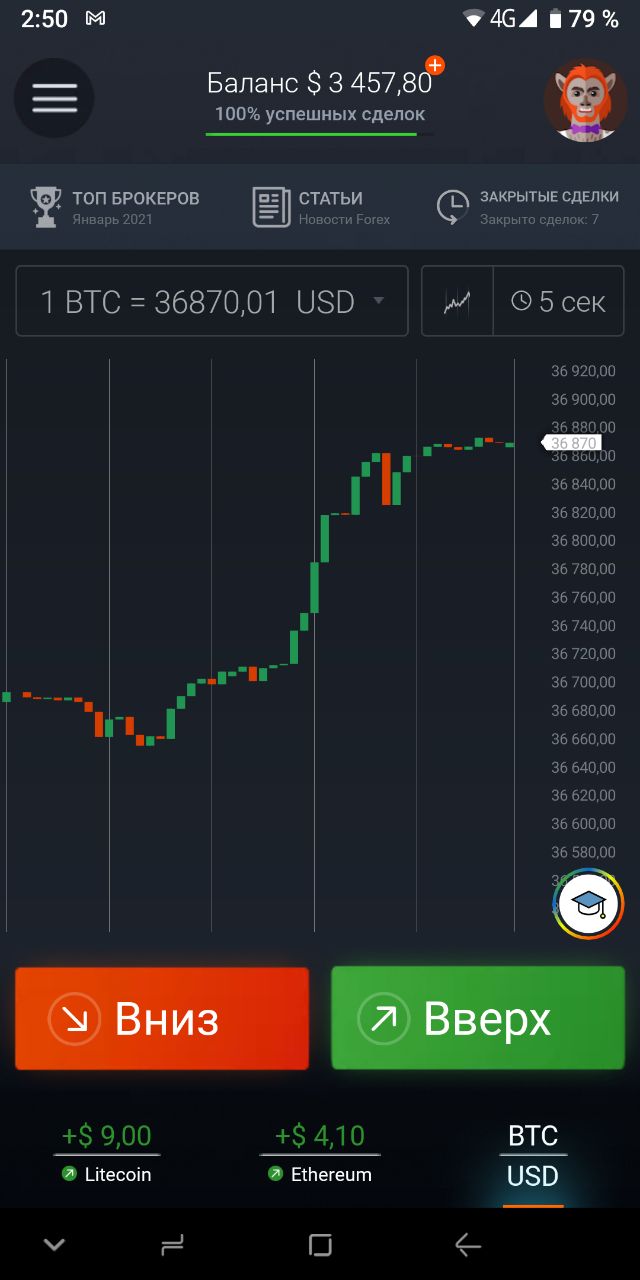Switch to the Ethereum tab
The width and height of the screenshot is (640, 1280).
(320, 1153)
